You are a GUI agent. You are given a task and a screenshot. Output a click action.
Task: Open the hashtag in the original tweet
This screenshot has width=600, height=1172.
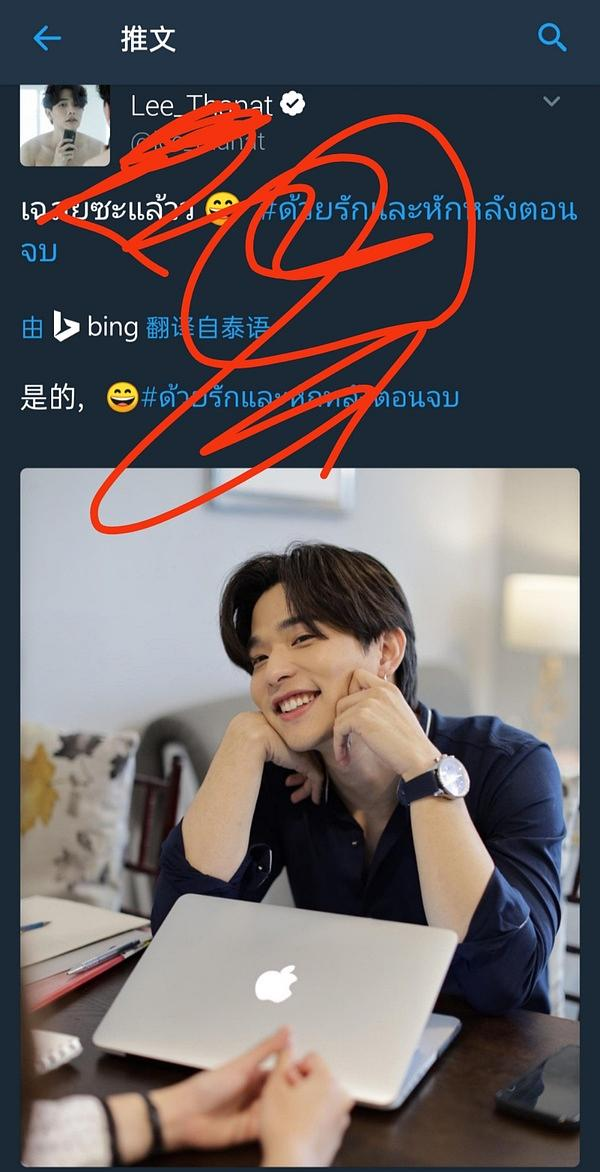pos(420,211)
